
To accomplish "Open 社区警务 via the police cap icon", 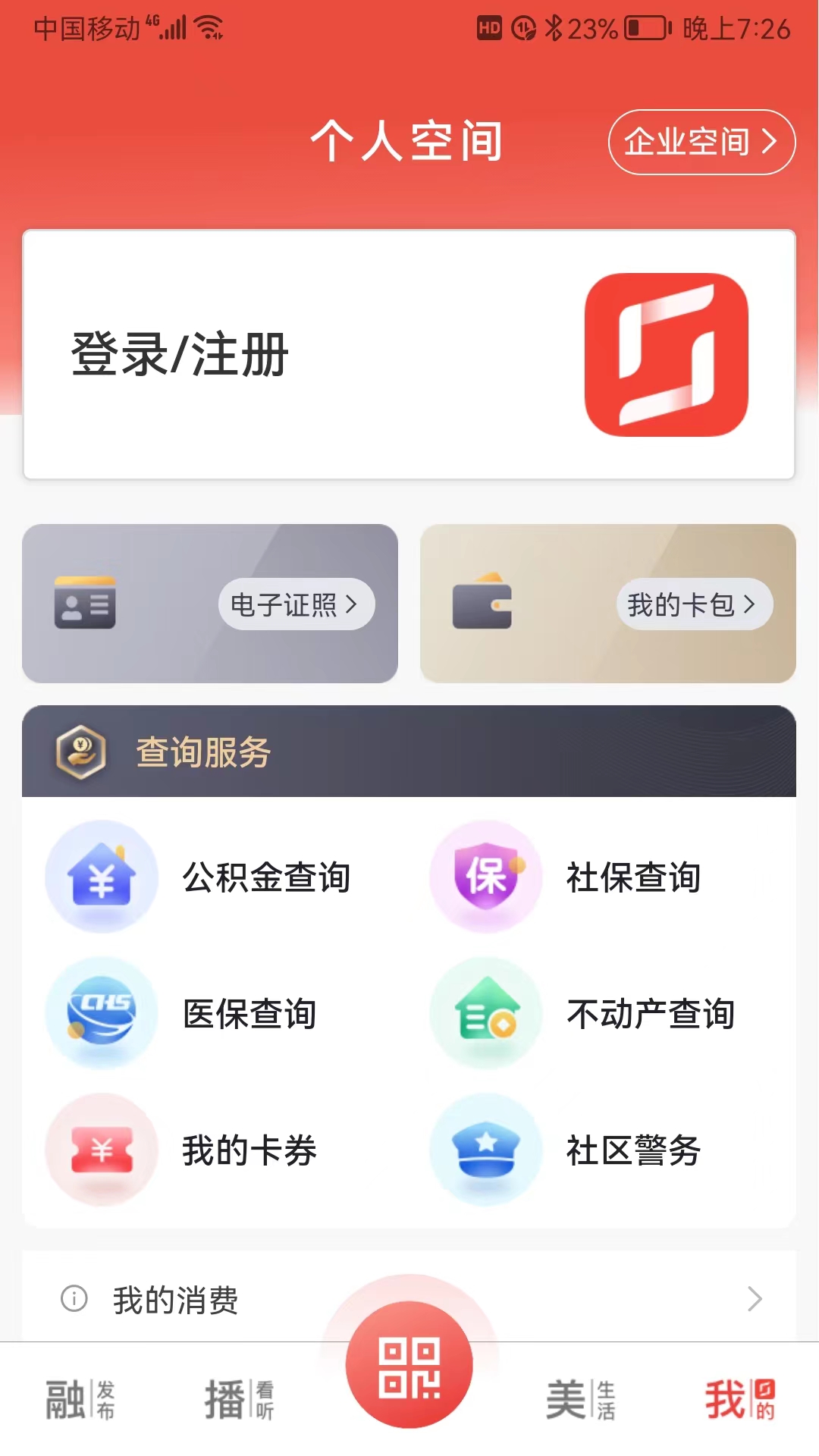I will coord(487,1150).
